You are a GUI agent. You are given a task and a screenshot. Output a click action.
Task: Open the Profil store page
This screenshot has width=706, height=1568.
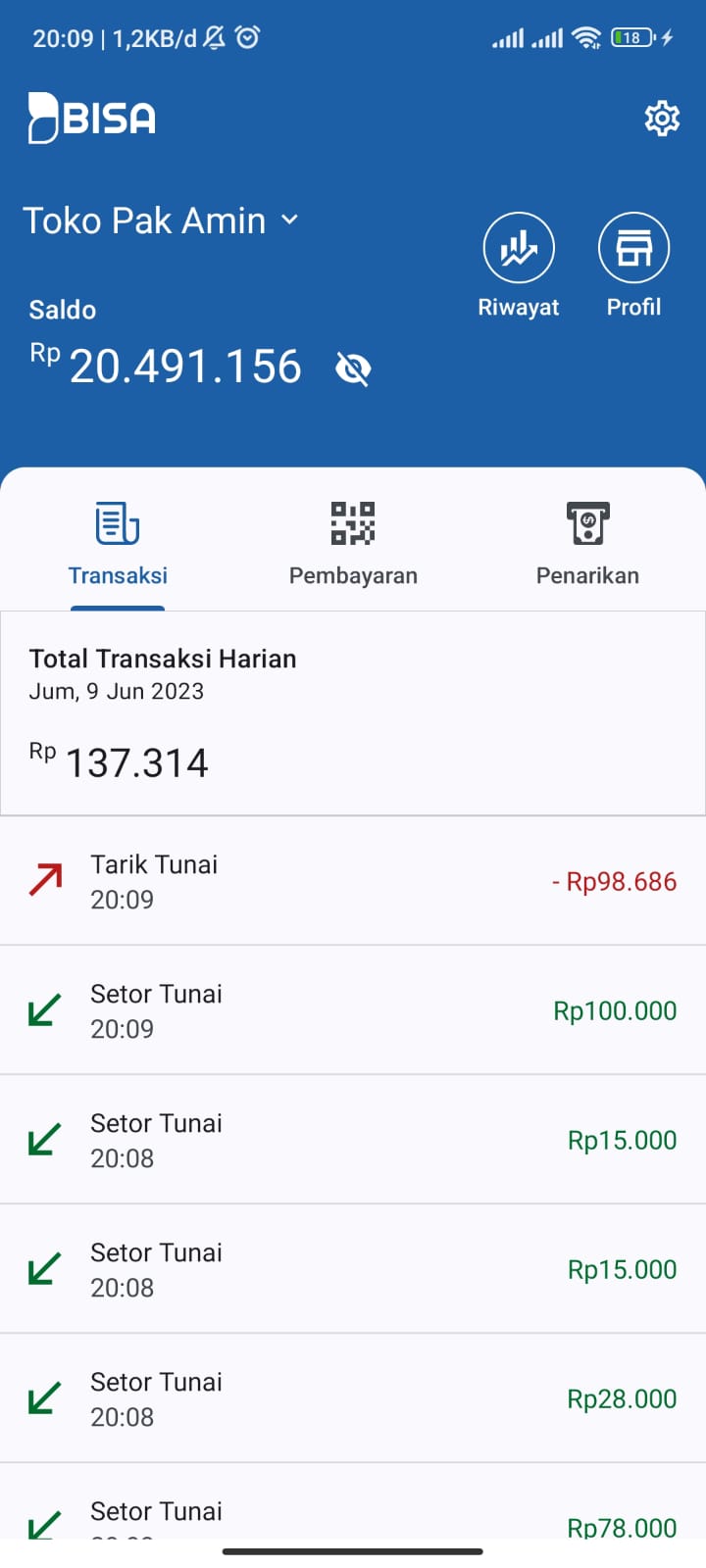pos(633,249)
